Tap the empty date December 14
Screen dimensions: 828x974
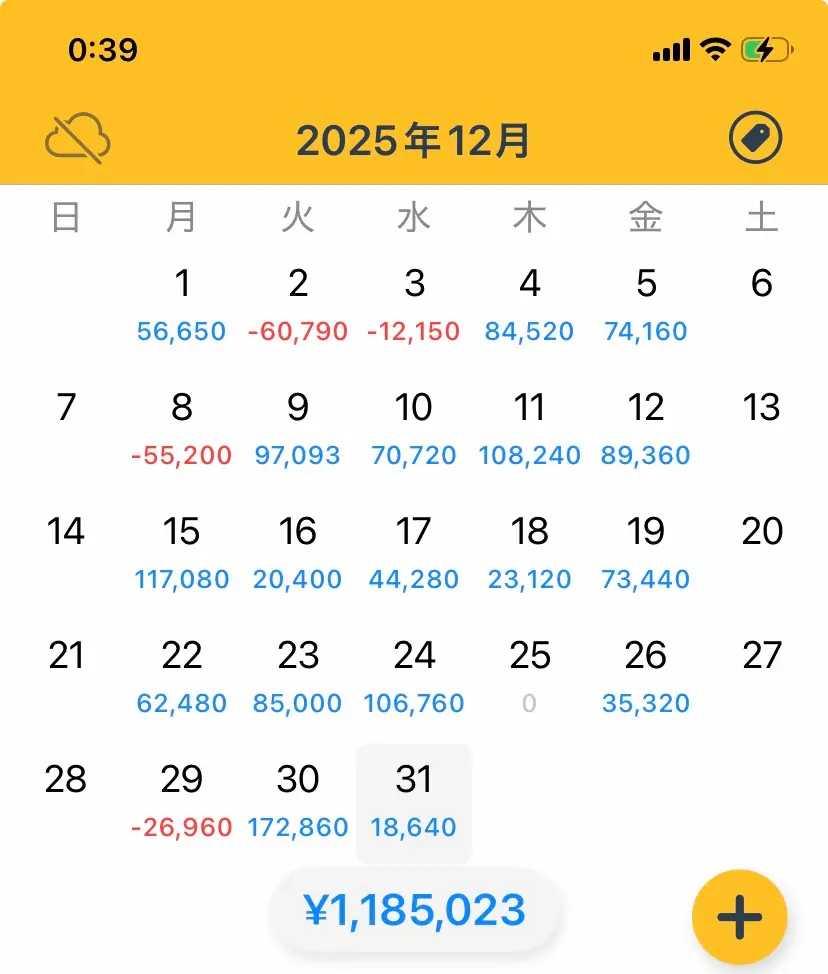pos(67,533)
